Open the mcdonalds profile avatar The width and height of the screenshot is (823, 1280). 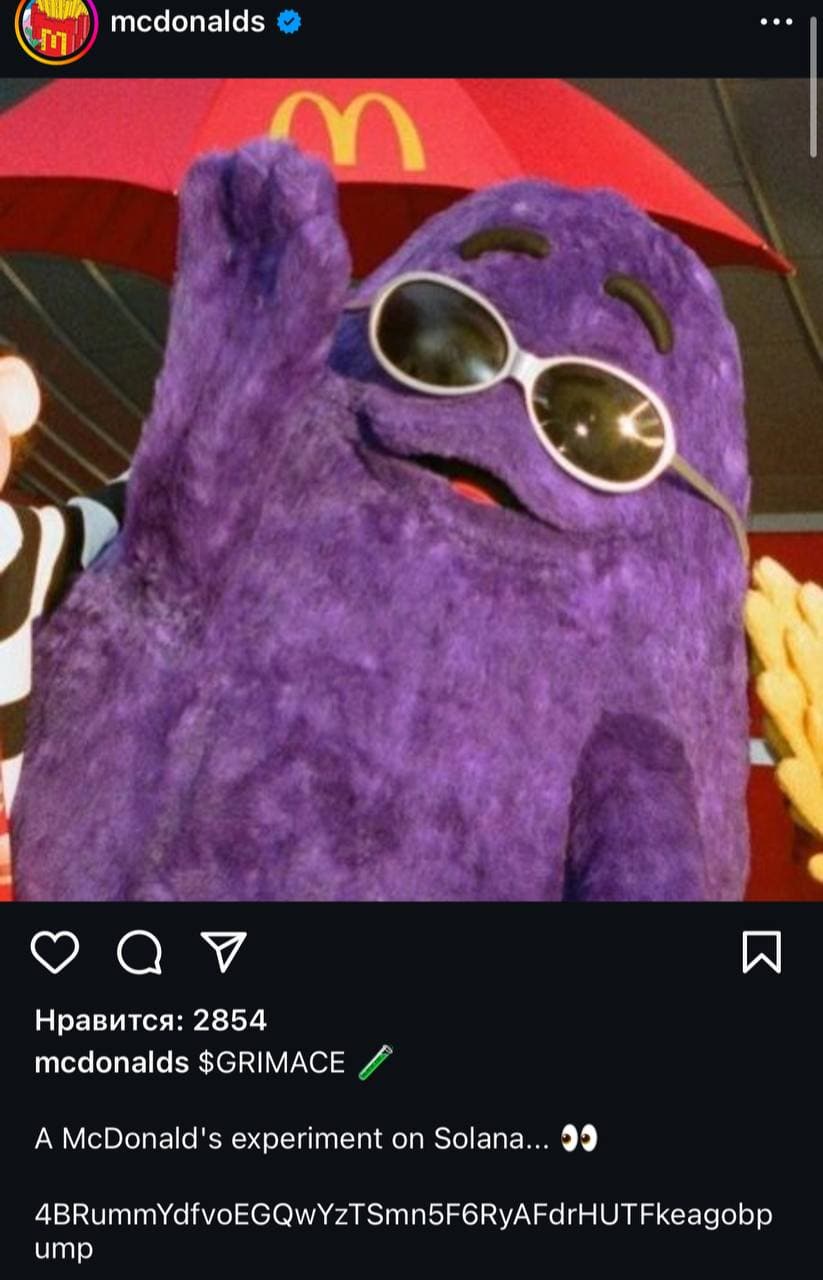pos(56,27)
